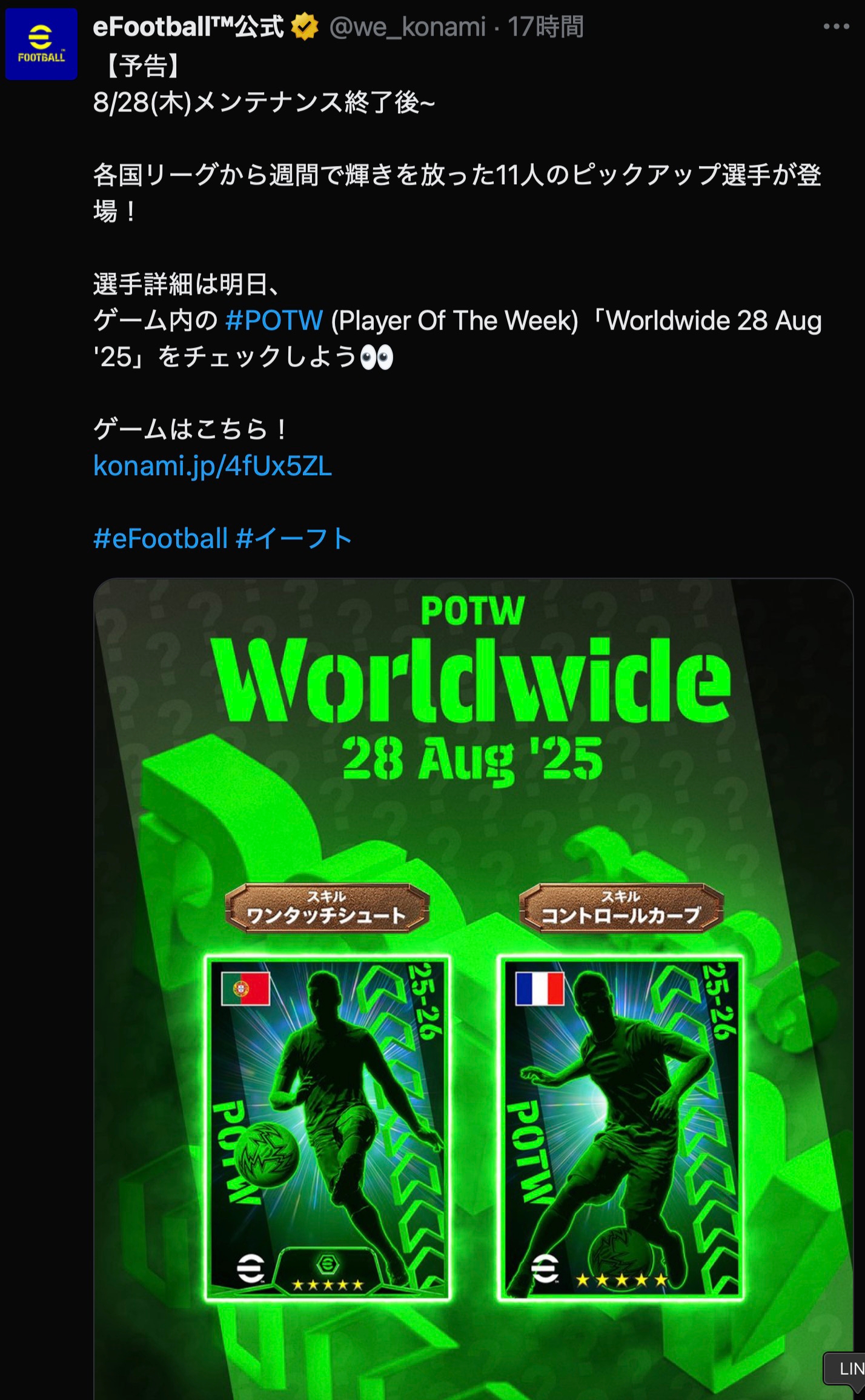Open the @we_konami account handle

coord(407,27)
